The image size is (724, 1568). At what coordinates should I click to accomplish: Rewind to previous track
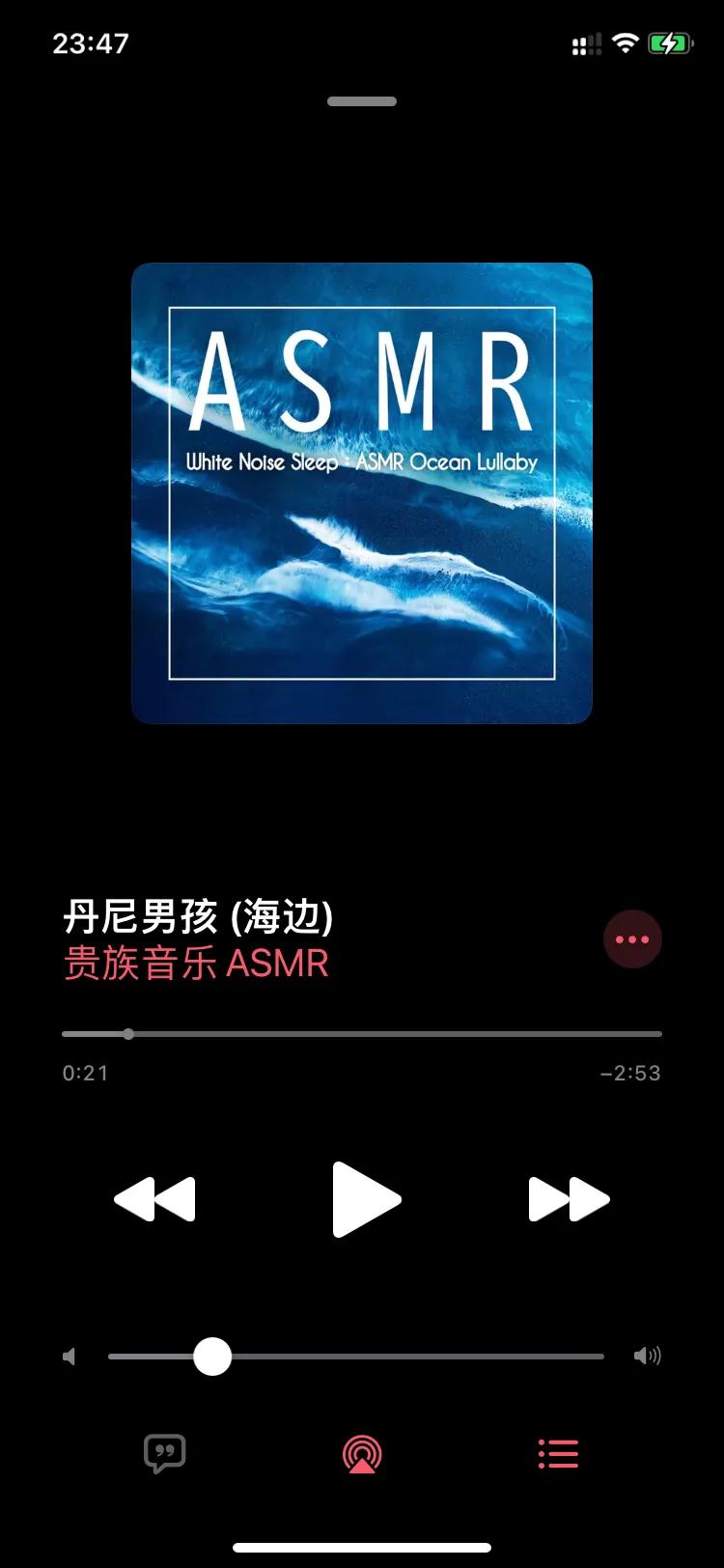click(153, 1198)
